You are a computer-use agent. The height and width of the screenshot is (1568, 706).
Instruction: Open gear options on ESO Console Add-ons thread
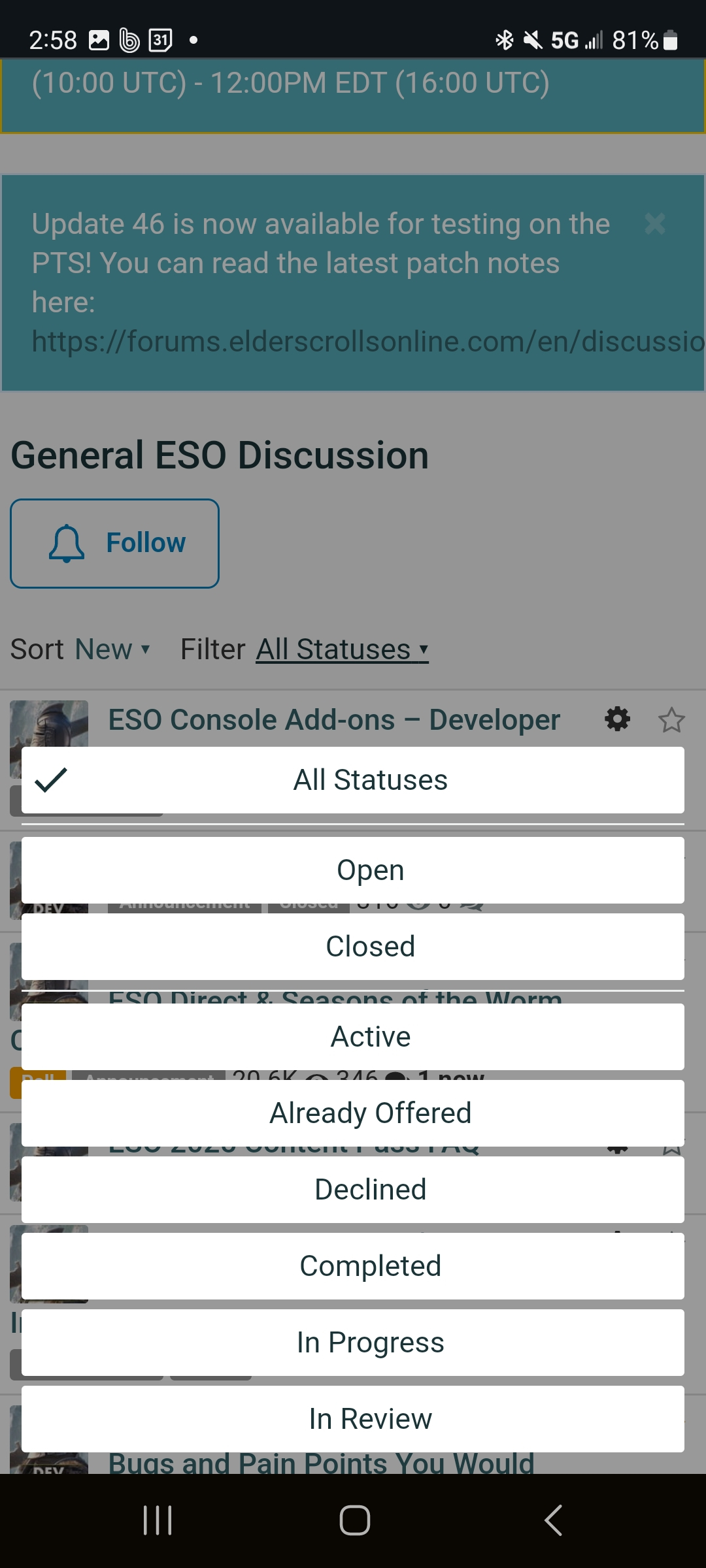pos(617,719)
